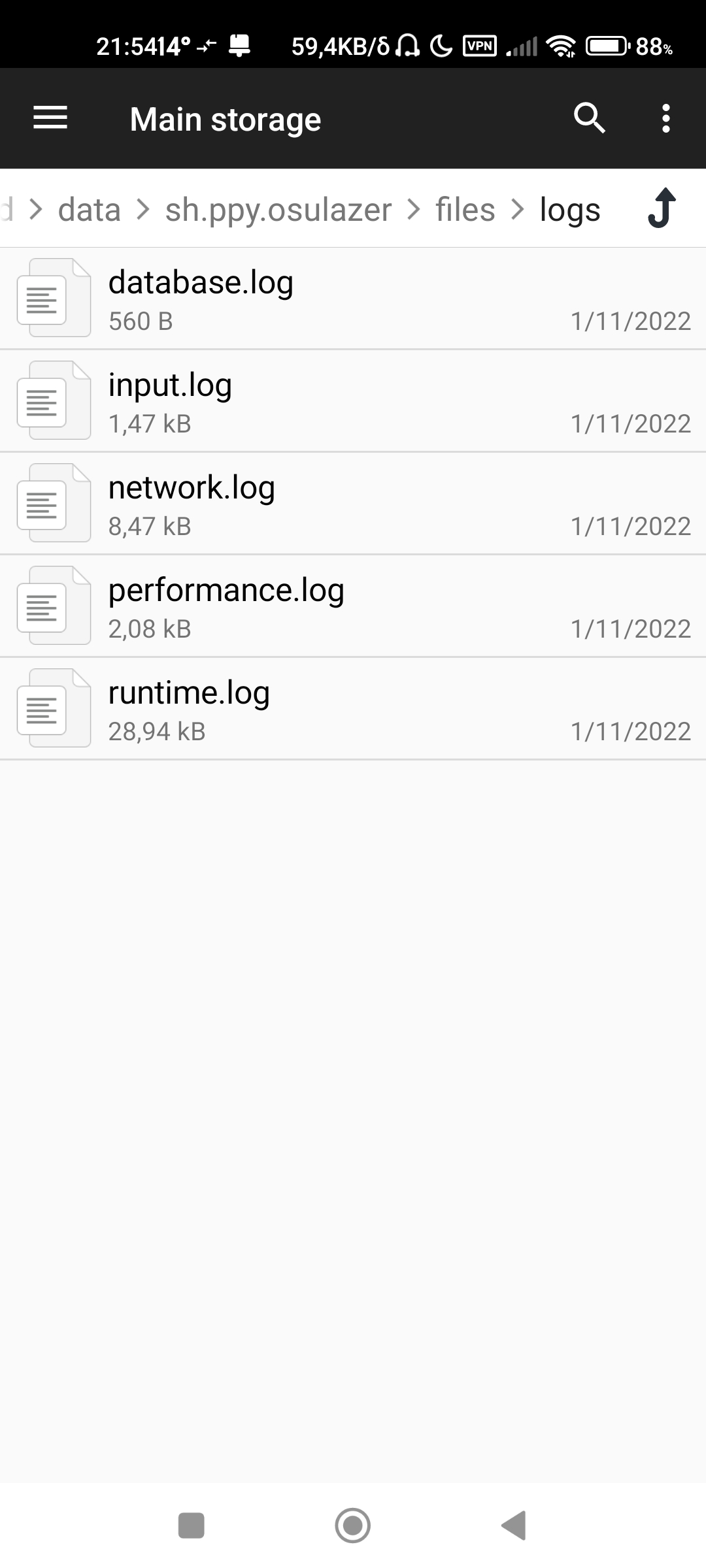Jump to the data folder breadcrumb
The image size is (706, 1568).
tap(89, 210)
